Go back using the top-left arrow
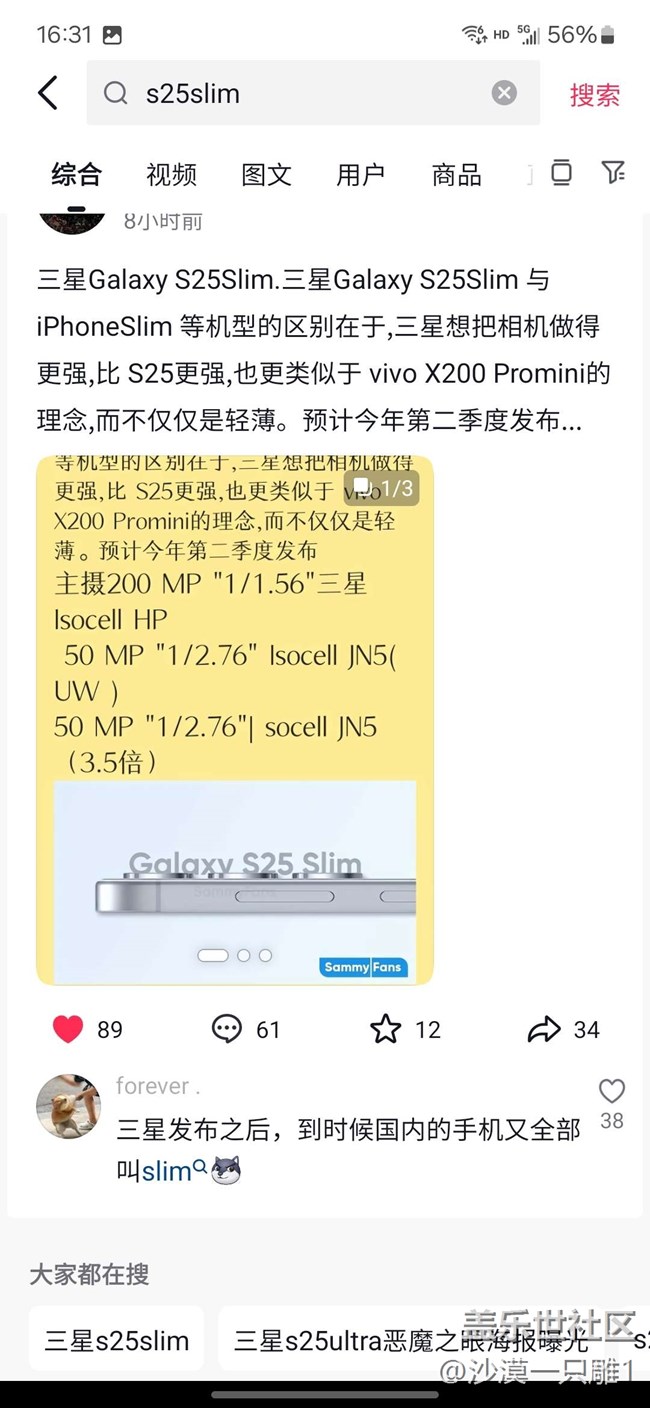The image size is (650, 1408). pos(47,93)
